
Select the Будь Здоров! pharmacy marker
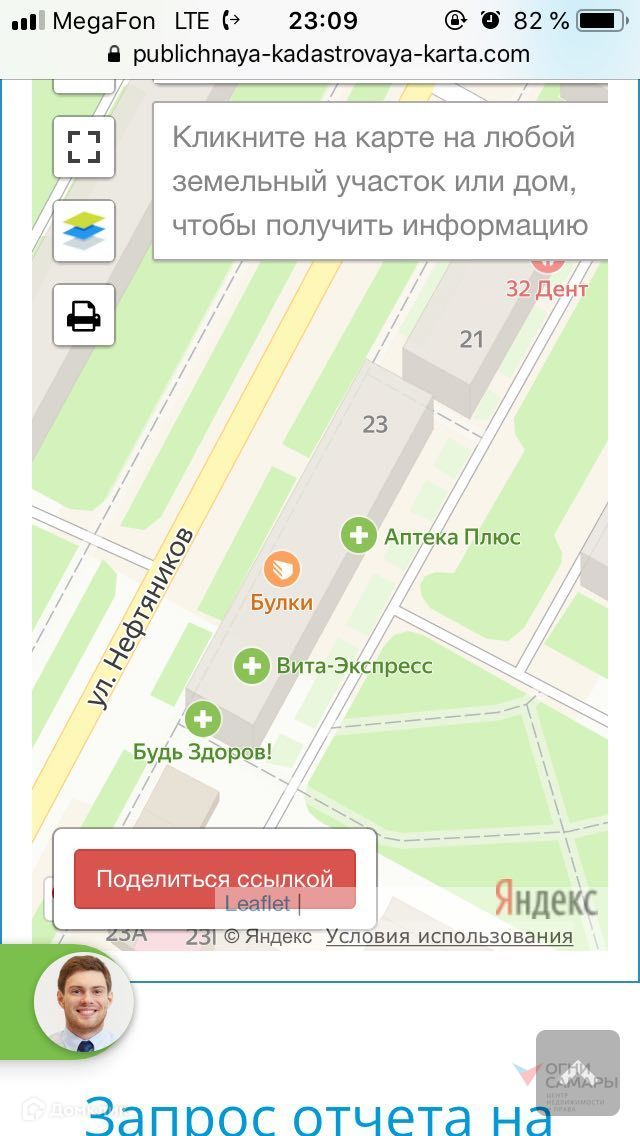(203, 718)
